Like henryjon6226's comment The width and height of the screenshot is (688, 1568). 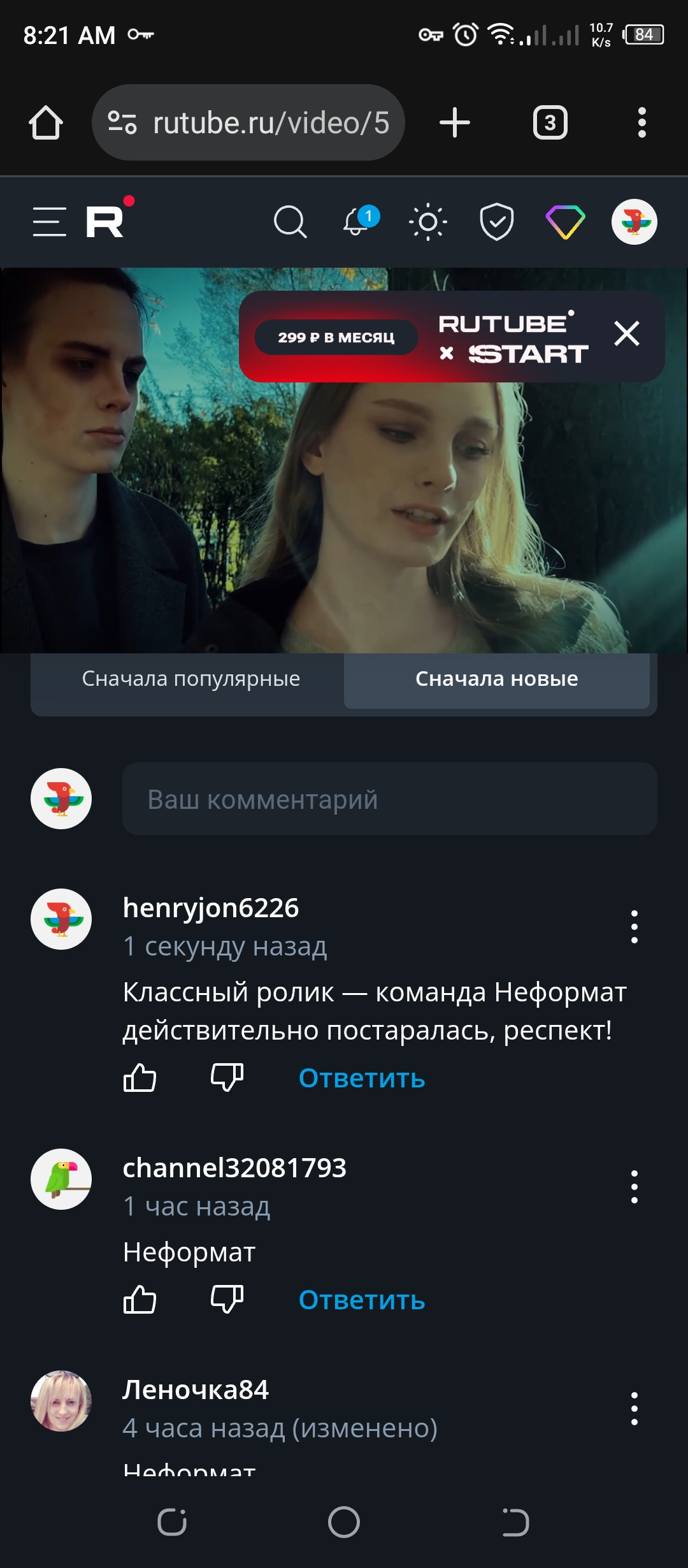click(x=140, y=1078)
